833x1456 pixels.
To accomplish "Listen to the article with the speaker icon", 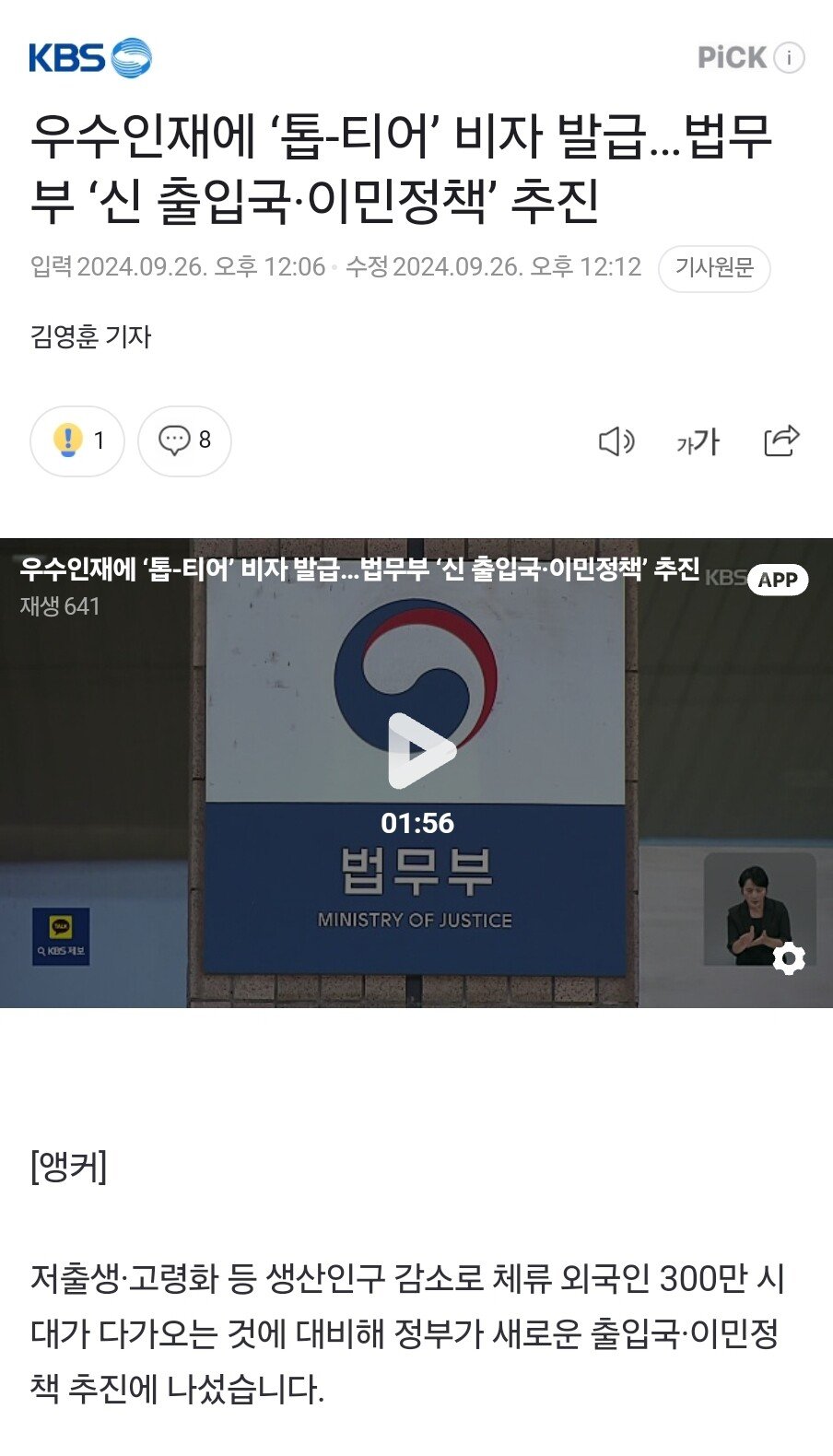I will point(616,441).
